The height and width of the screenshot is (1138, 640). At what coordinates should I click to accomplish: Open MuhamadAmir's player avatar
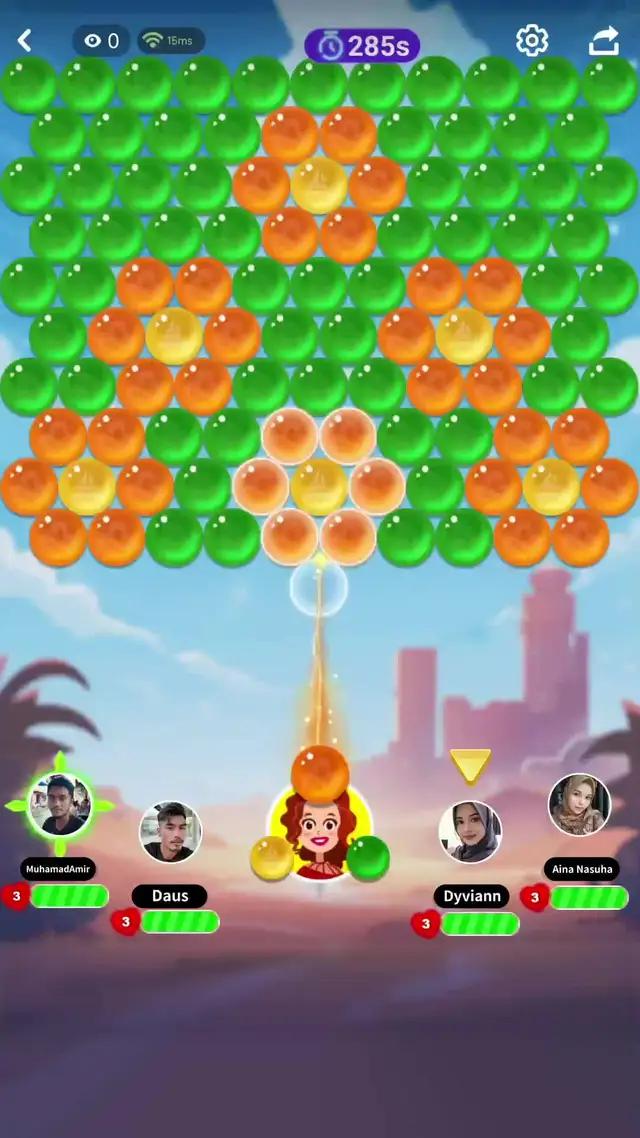point(60,806)
